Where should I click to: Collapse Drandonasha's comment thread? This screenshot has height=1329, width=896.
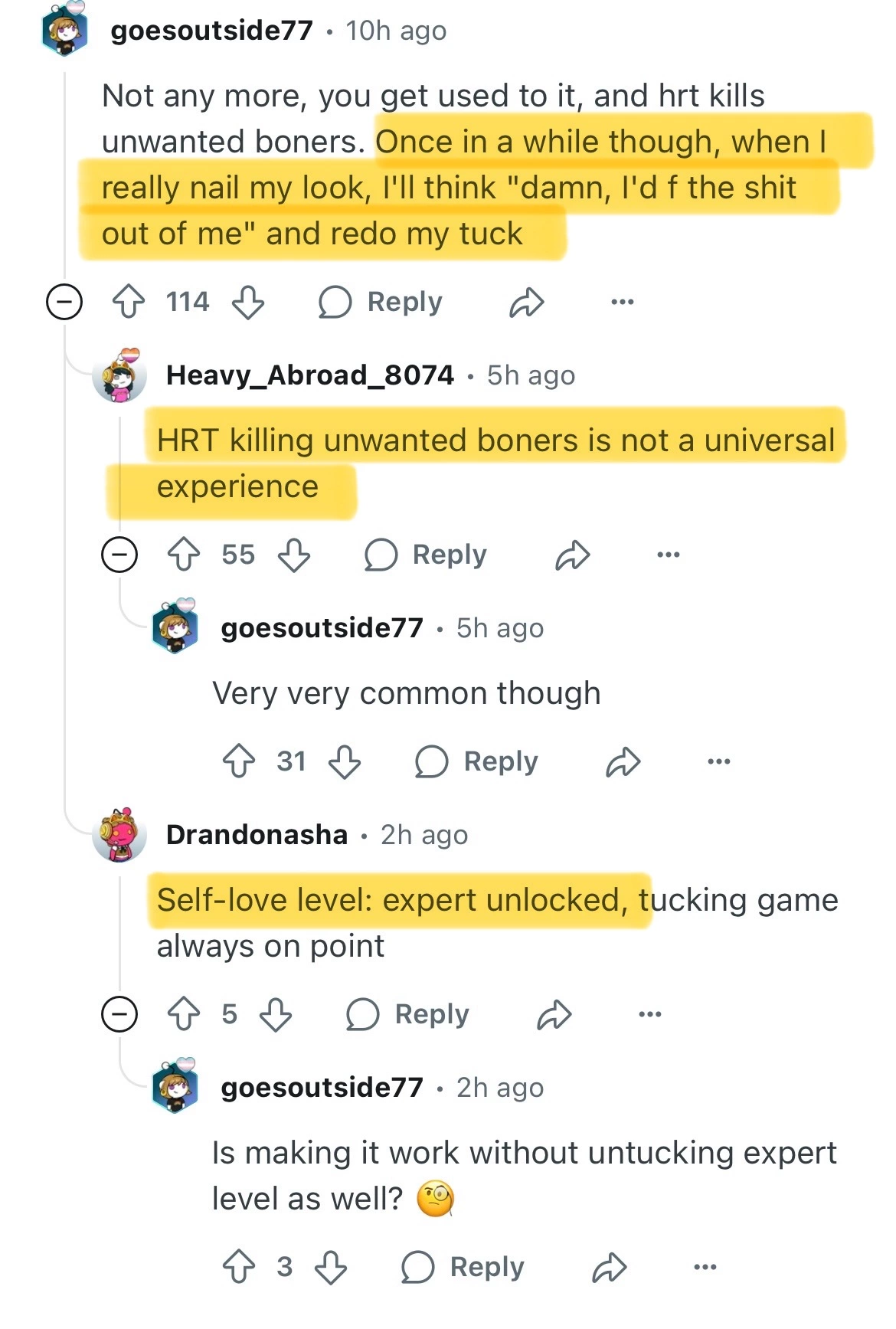pos(120,1014)
